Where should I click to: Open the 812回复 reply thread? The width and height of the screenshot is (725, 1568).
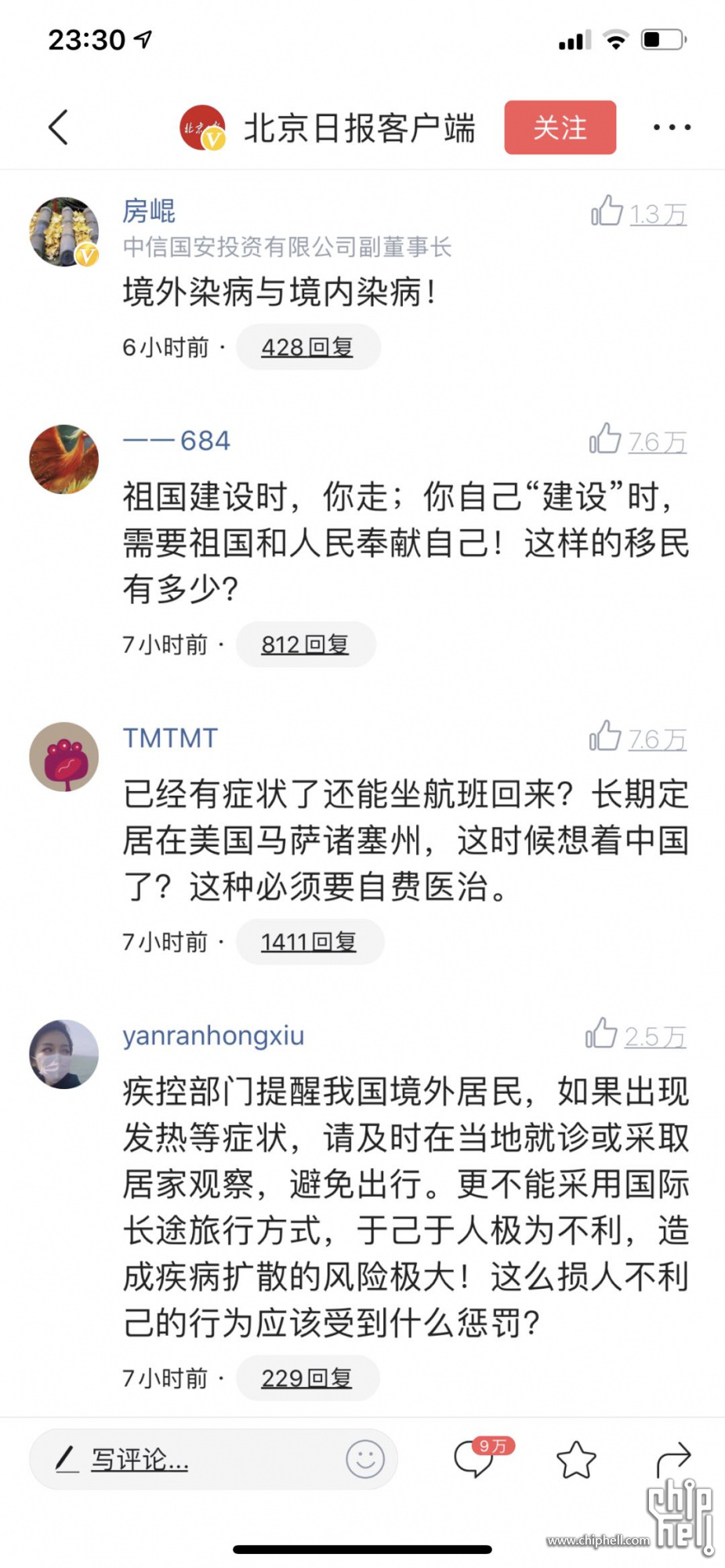click(305, 644)
